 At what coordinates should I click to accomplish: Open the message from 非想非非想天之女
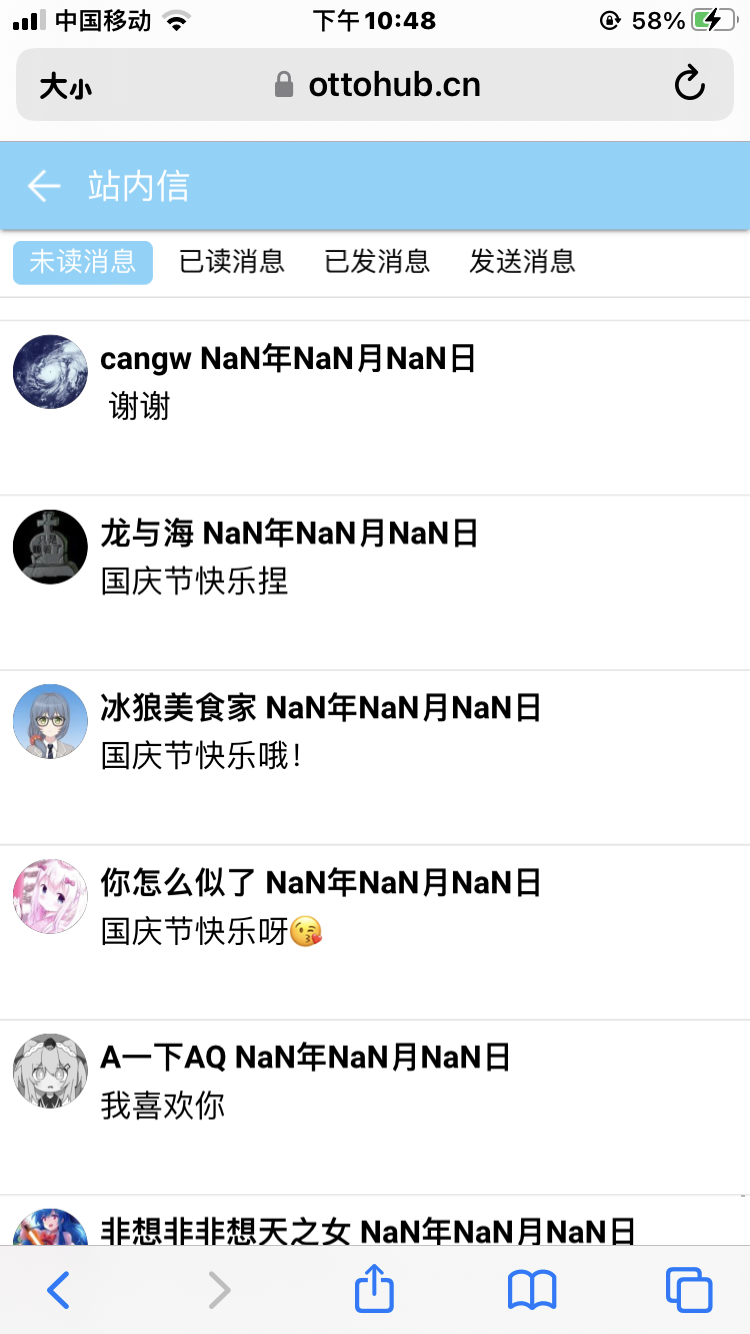click(x=367, y=1228)
